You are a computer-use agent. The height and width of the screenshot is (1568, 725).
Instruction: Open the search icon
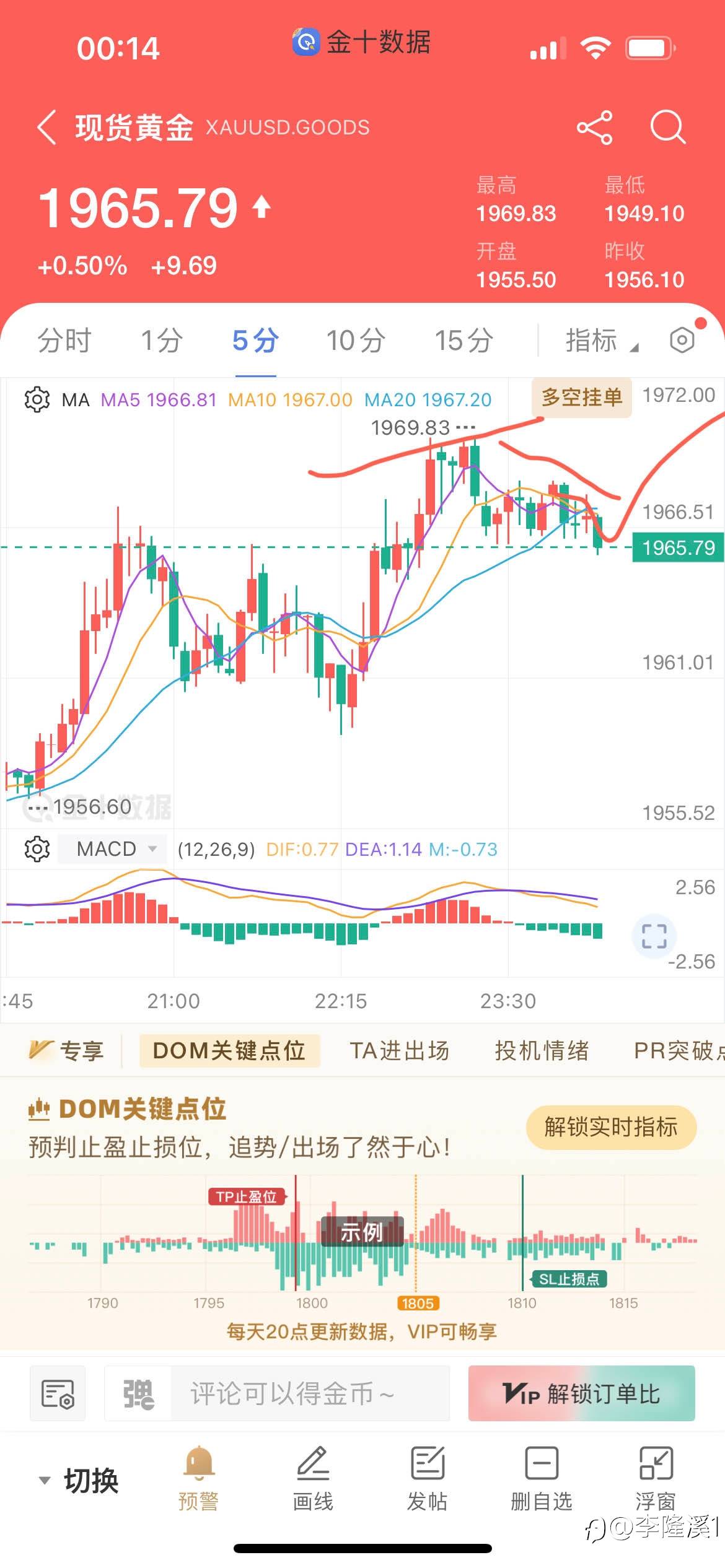click(x=668, y=128)
